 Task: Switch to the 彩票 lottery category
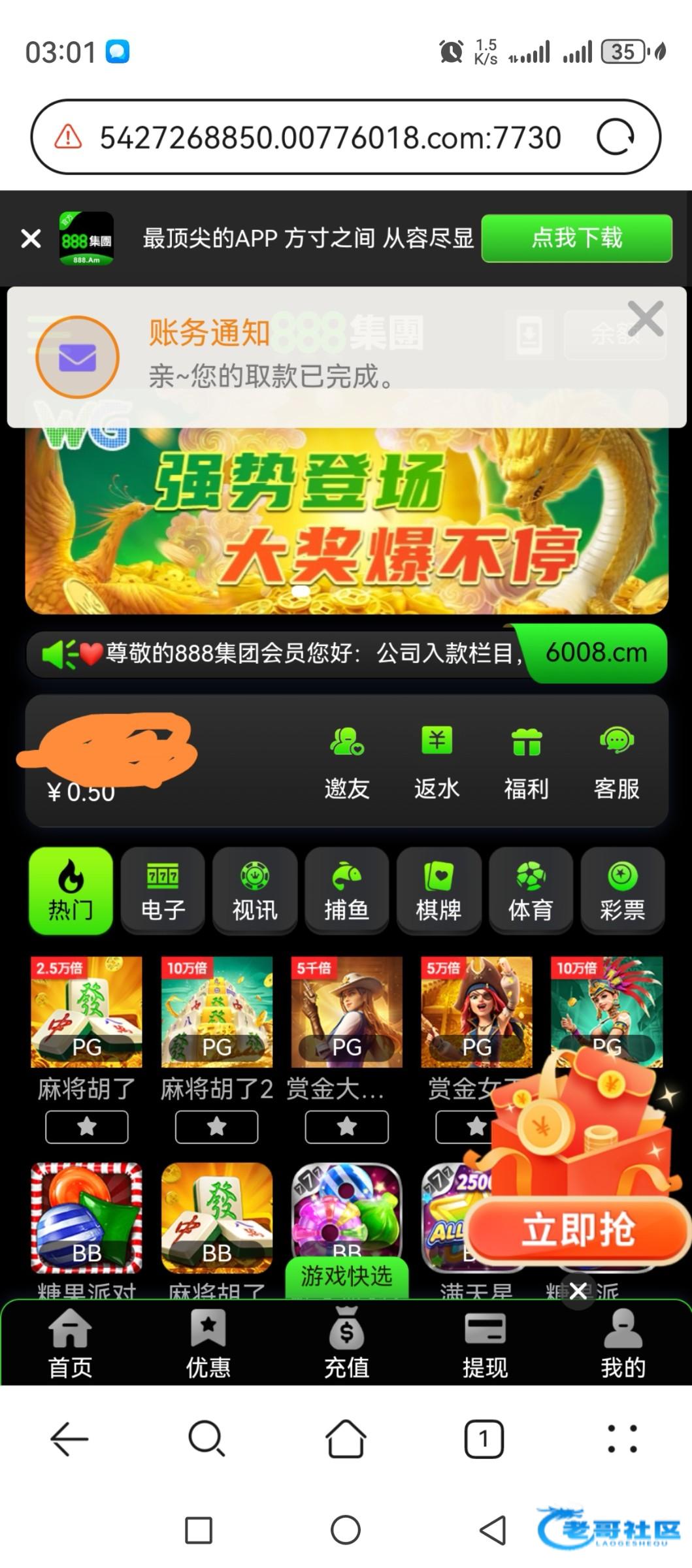coord(622,890)
